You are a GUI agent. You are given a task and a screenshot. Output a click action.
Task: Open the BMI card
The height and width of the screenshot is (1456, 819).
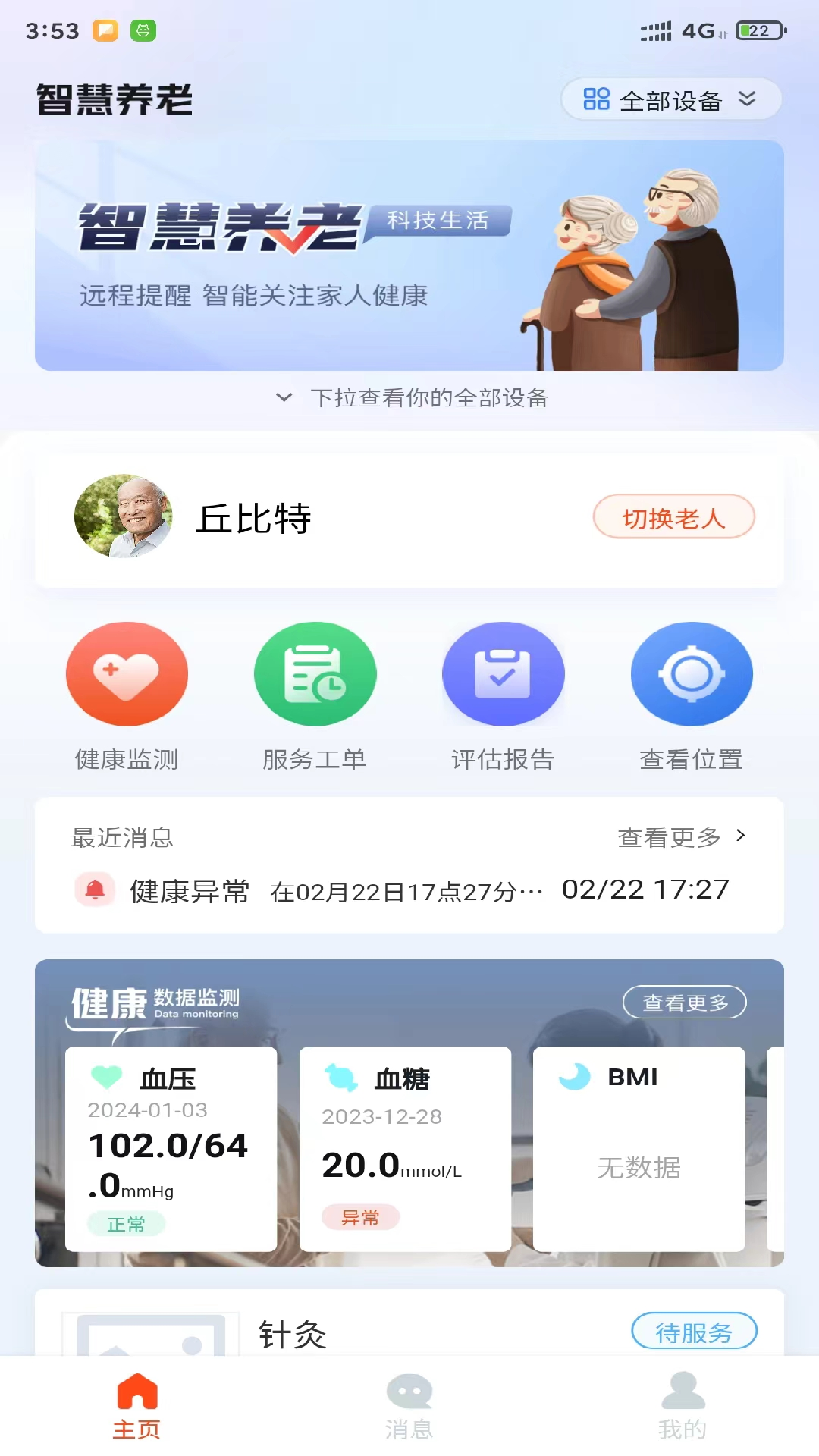[639, 1148]
